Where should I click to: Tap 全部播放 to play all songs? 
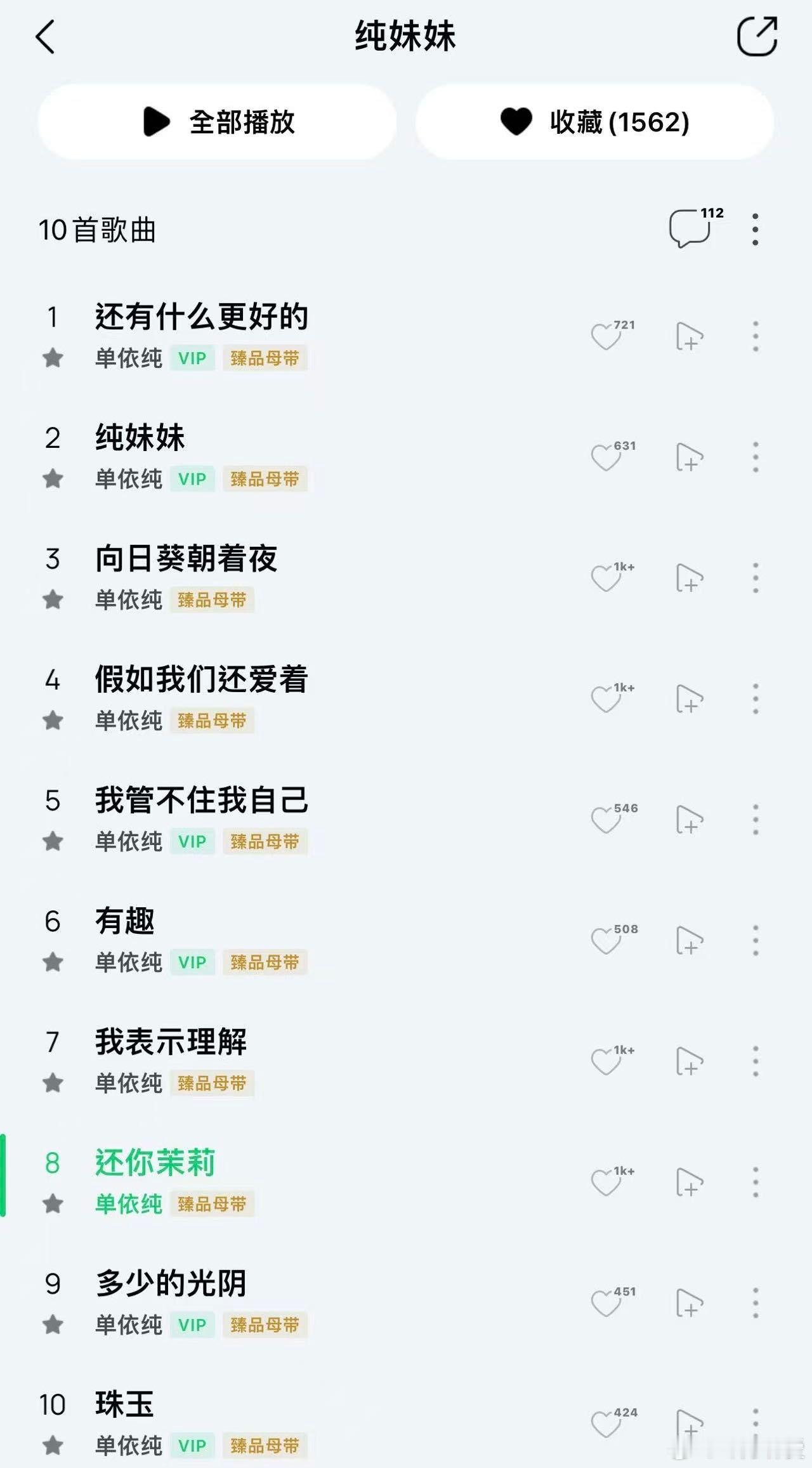pos(217,122)
